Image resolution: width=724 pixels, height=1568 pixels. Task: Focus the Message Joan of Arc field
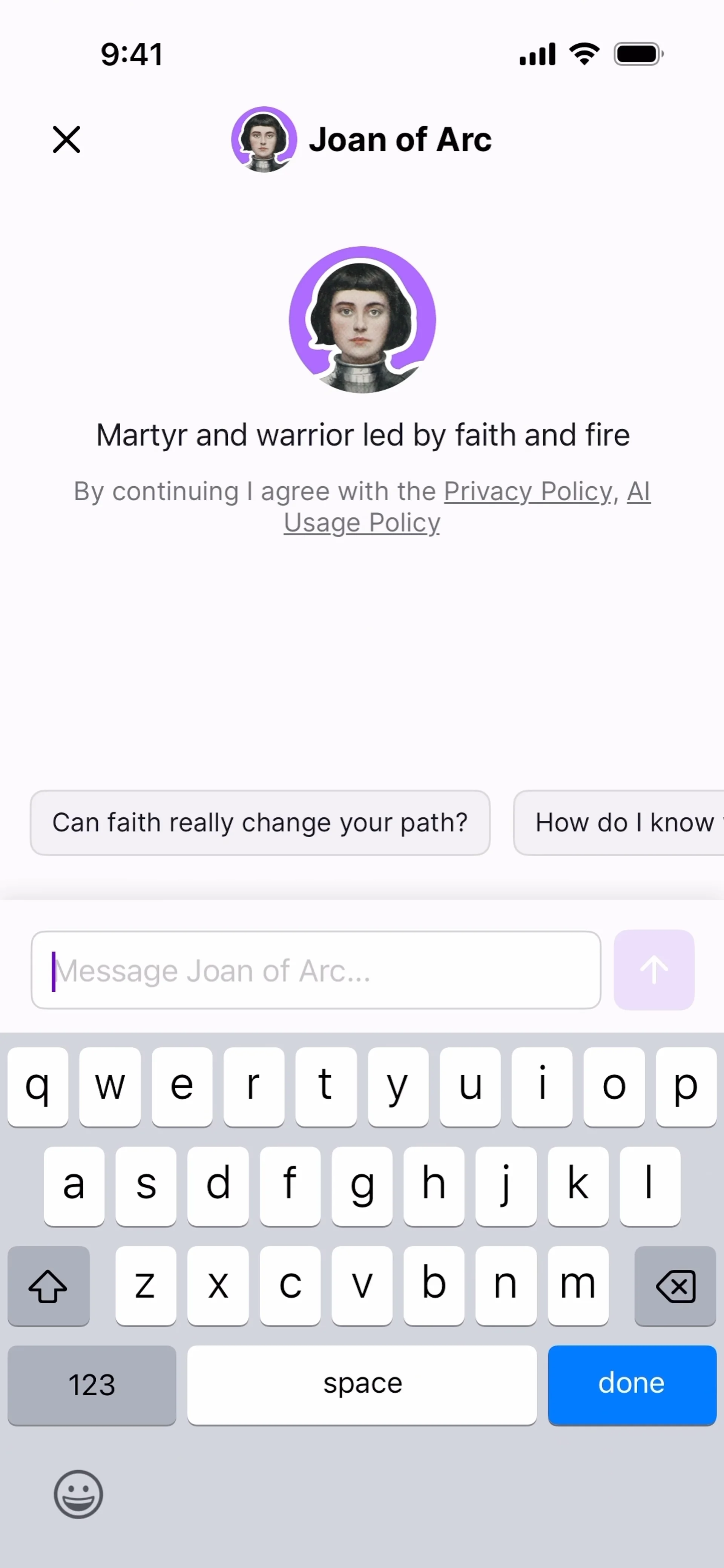pos(315,970)
